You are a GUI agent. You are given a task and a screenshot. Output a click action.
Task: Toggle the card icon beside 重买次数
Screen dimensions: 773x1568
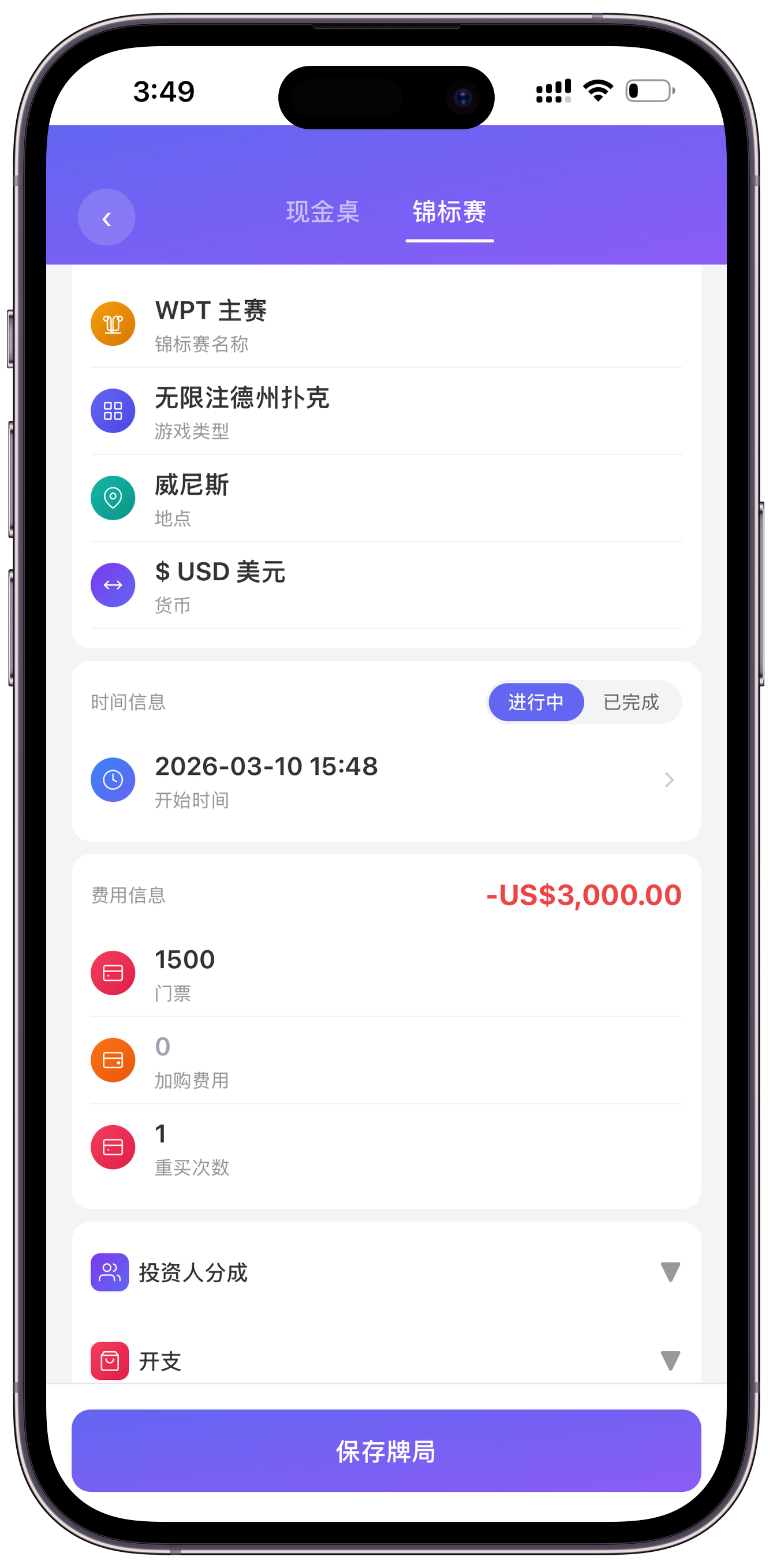[112, 1147]
